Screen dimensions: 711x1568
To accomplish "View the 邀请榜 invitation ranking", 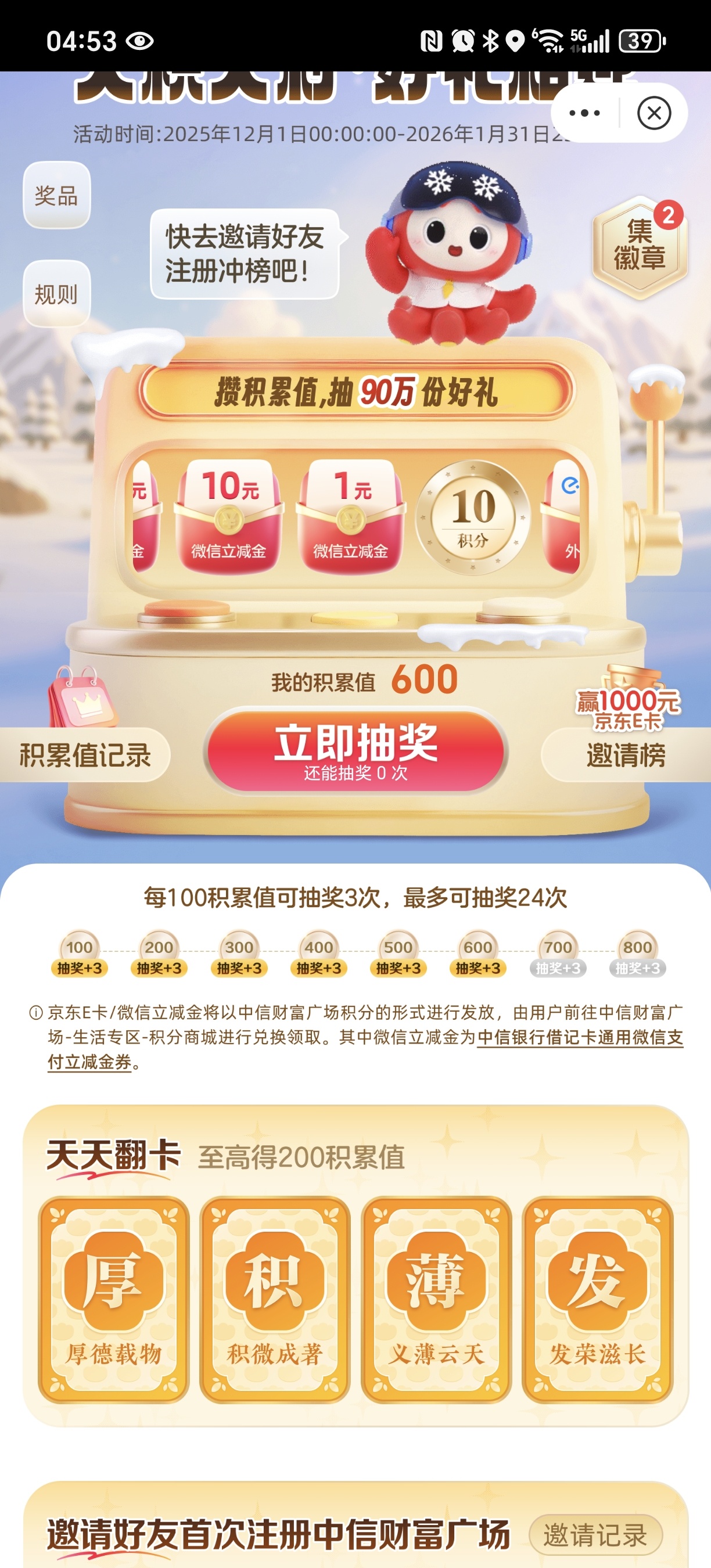I will 626,755.
